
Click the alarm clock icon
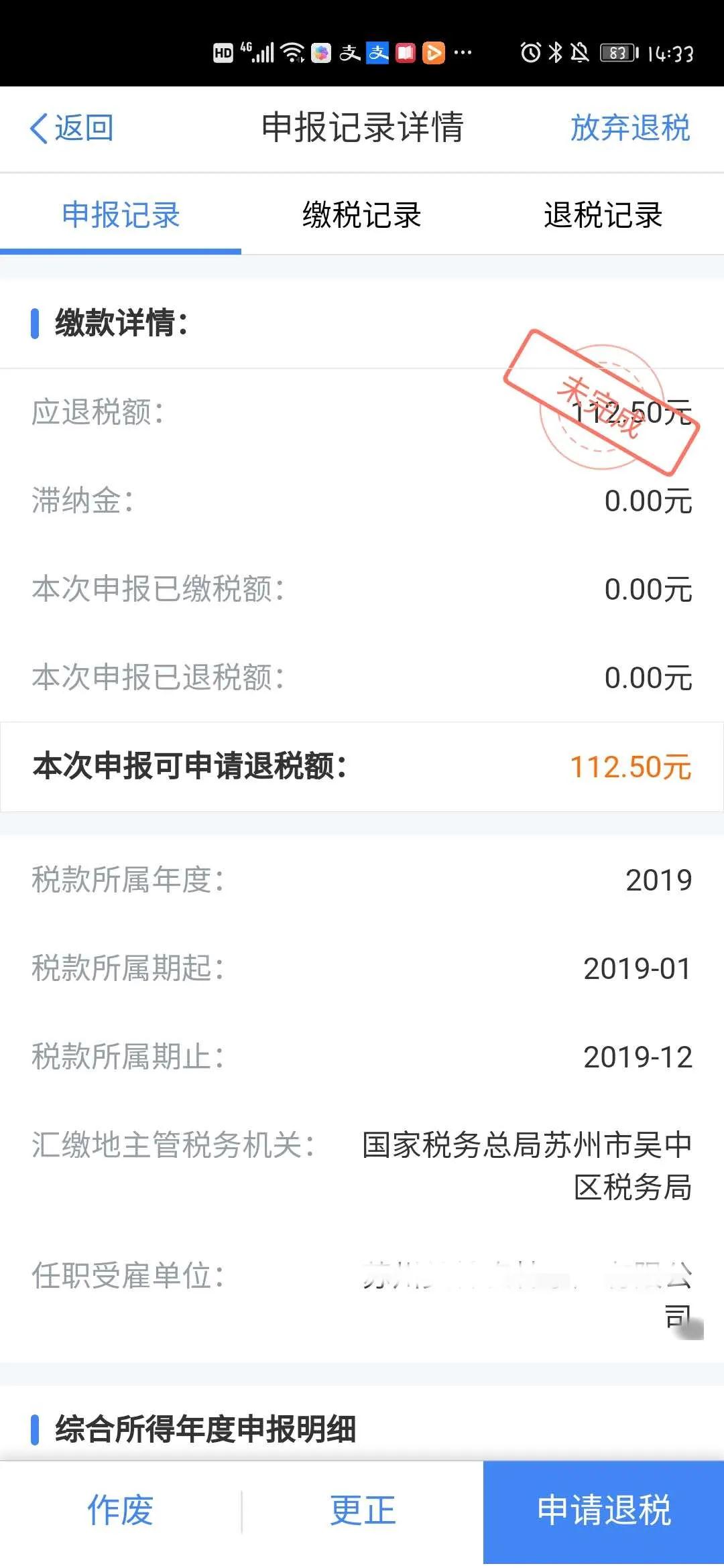tap(530, 54)
